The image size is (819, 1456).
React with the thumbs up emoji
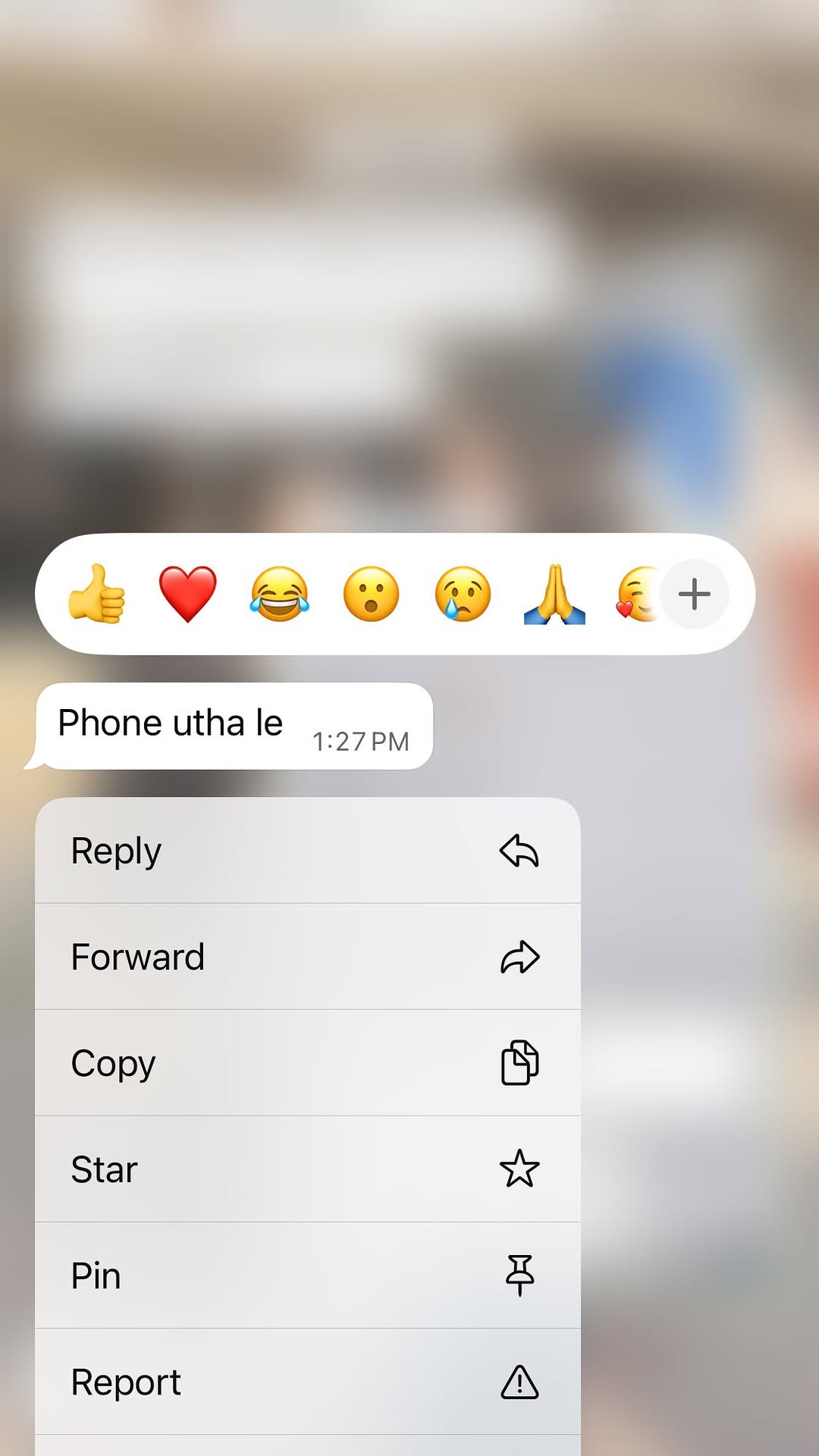[x=96, y=594]
